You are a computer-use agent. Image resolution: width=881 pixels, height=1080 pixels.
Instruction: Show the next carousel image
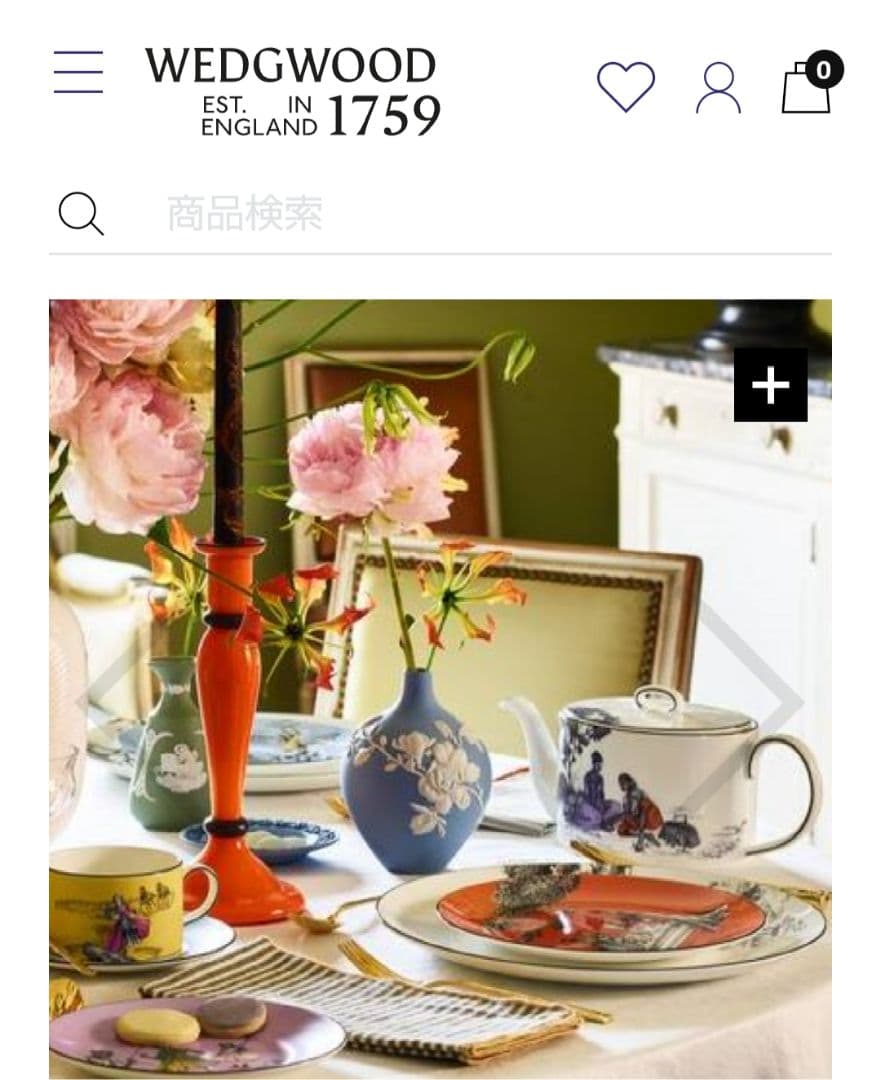point(768,700)
